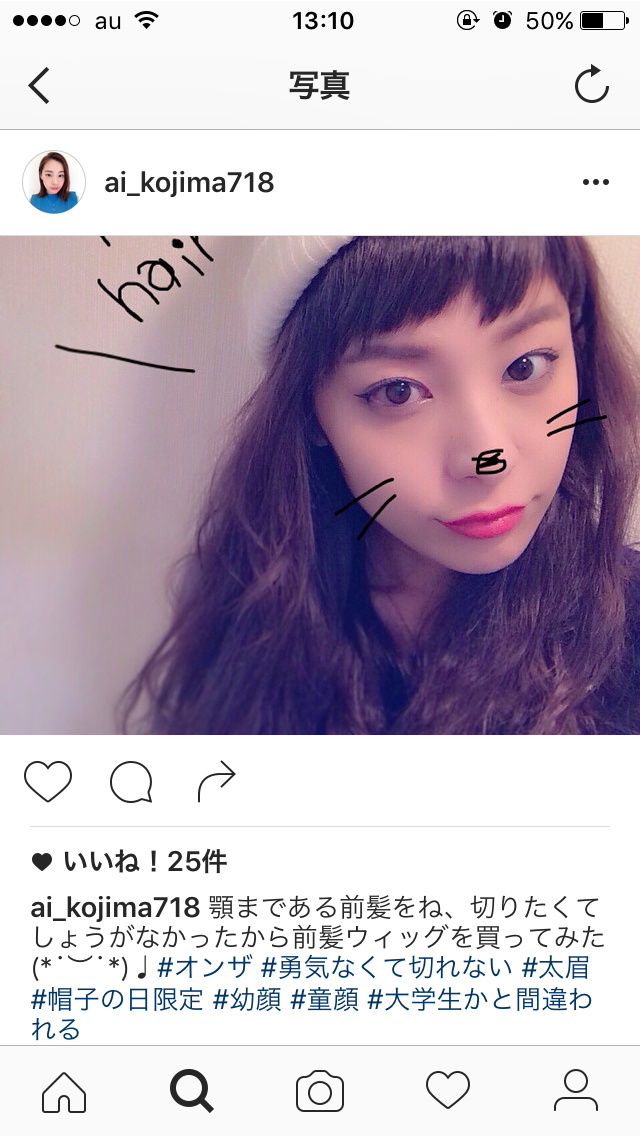
Task: Like the post with the heart icon
Action: pos(48,782)
